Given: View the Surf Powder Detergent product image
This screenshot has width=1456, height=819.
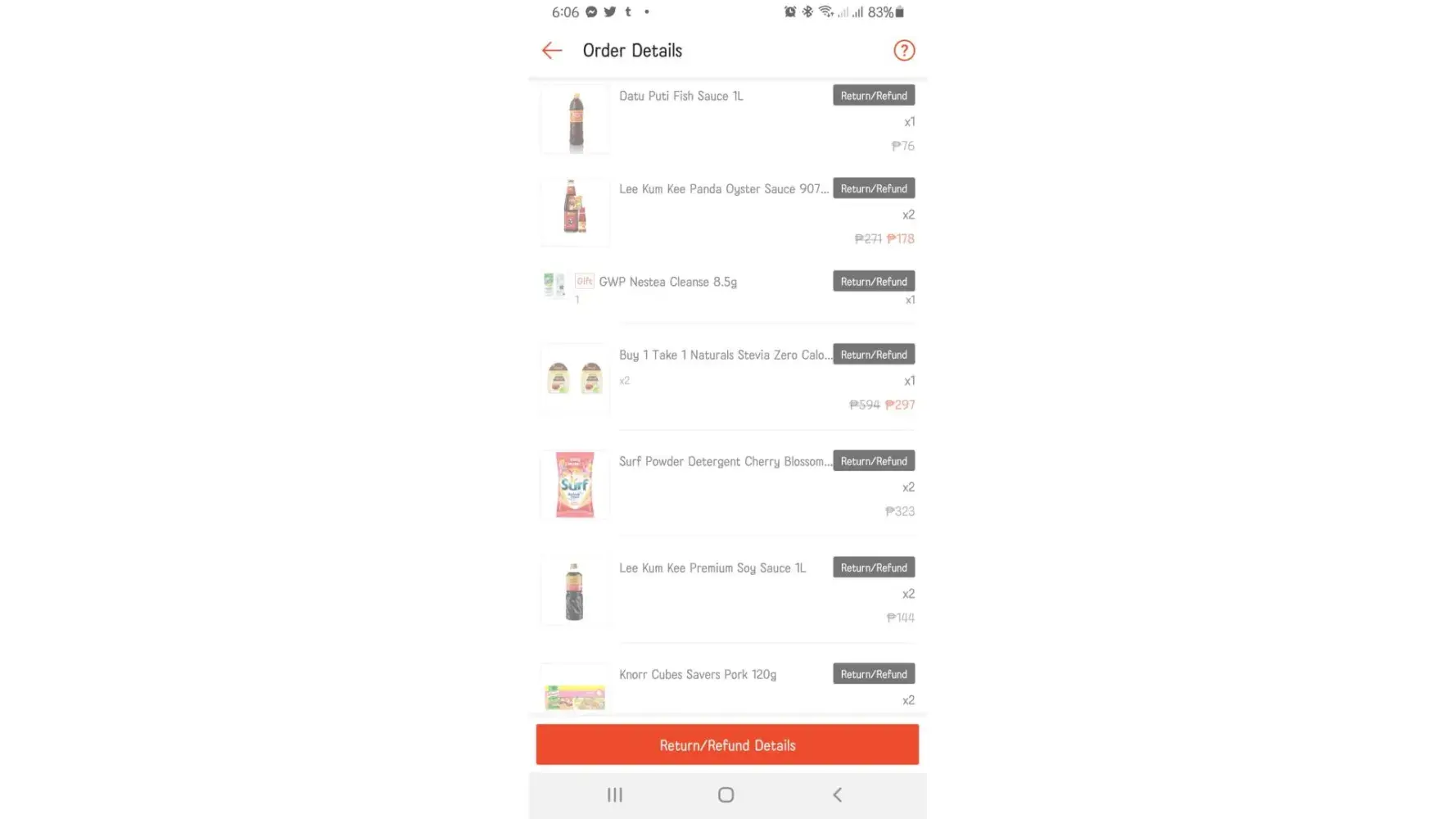Looking at the screenshot, I should 575,485.
